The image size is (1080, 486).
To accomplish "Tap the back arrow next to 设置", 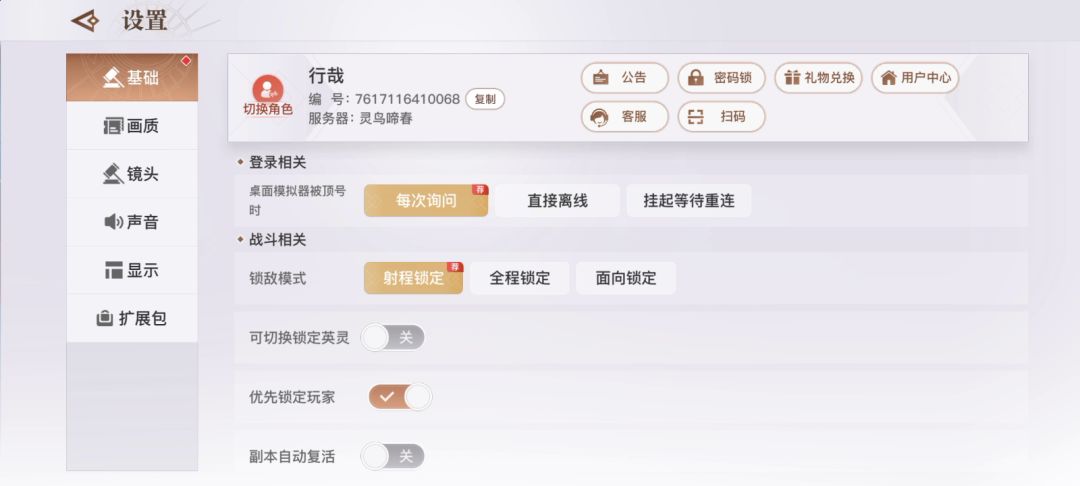I will [84, 21].
